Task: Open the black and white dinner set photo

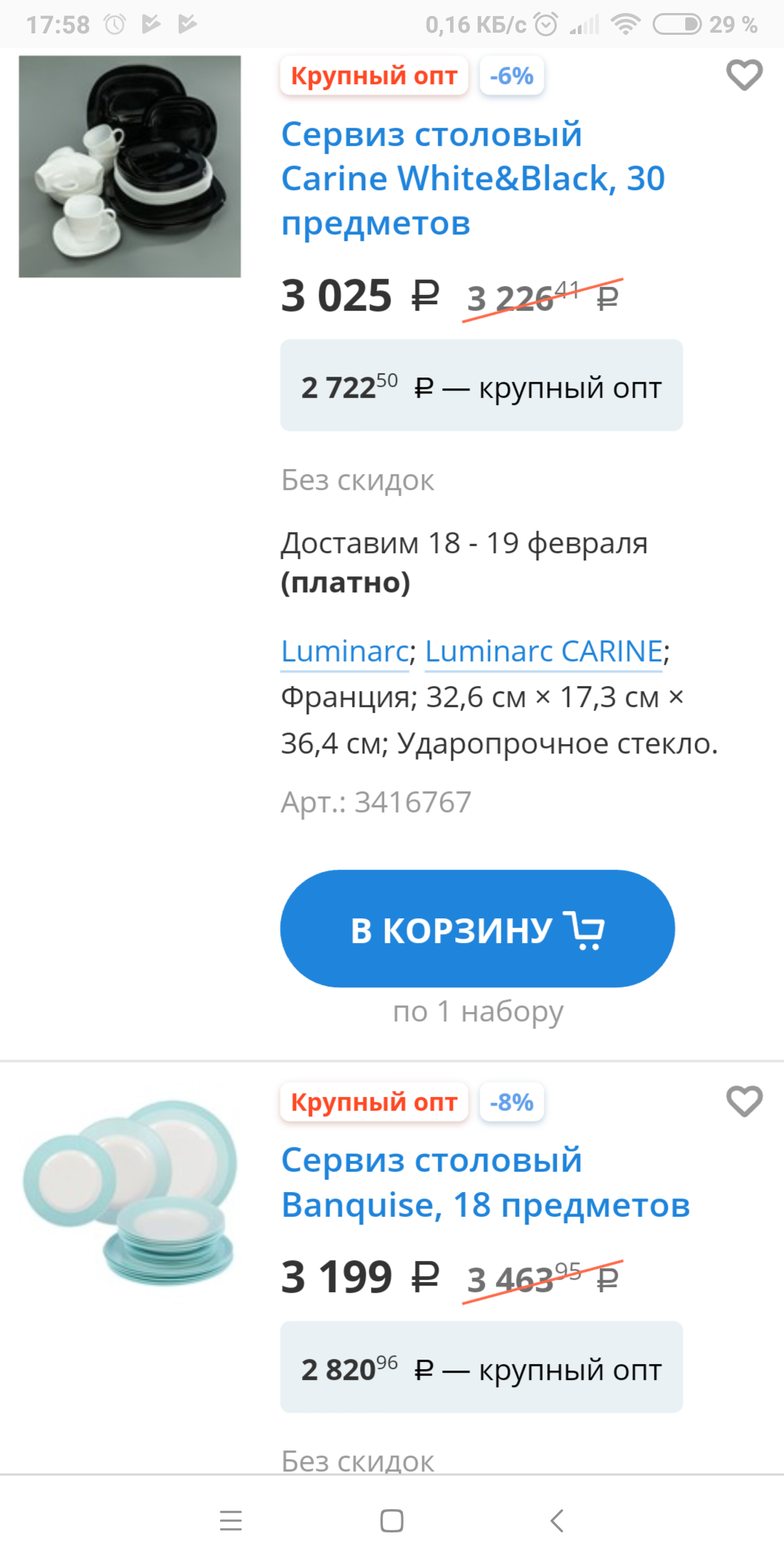Action: point(130,167)
